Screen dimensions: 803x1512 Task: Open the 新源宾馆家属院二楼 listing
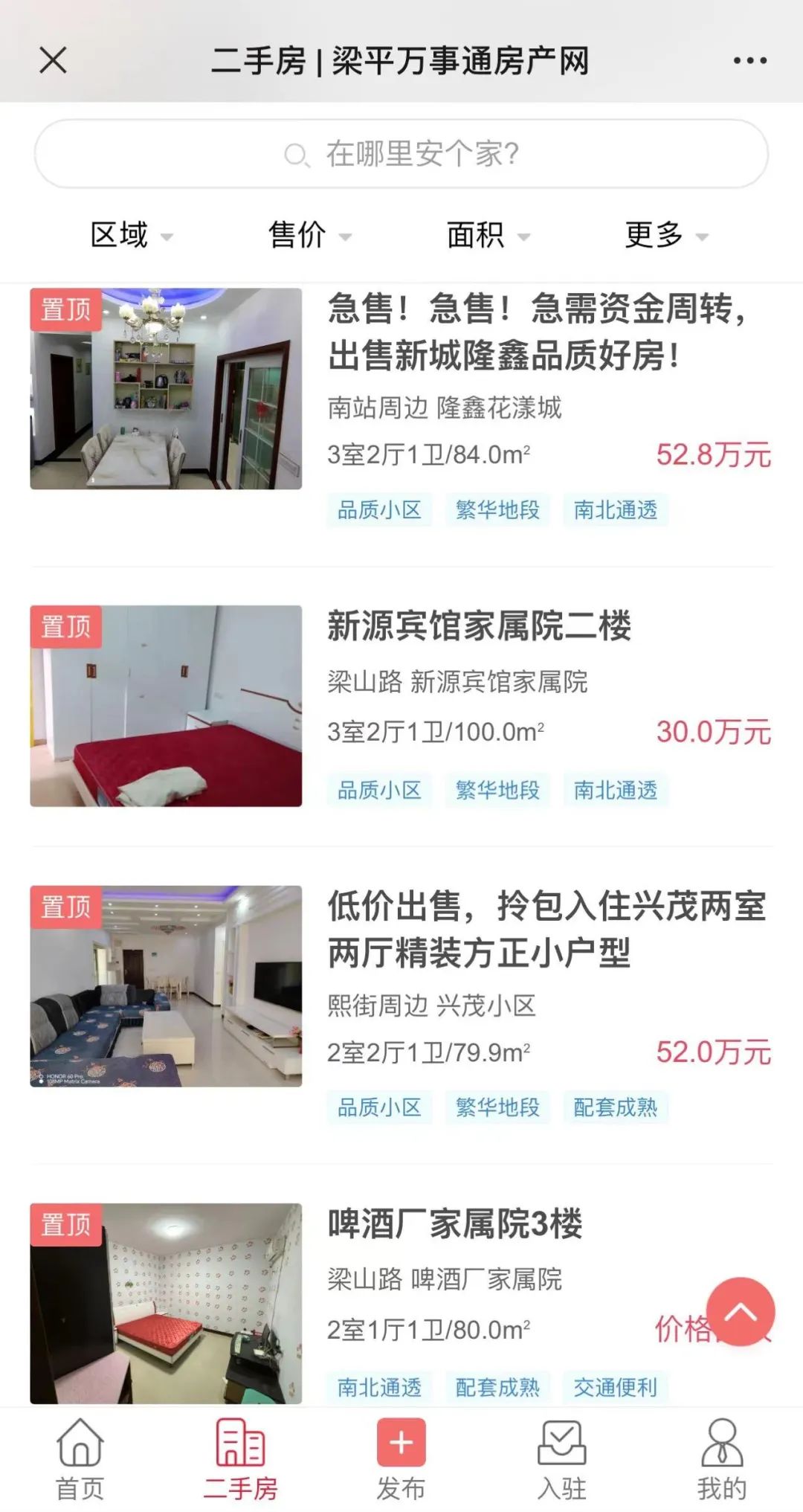(x=480, y=626)
